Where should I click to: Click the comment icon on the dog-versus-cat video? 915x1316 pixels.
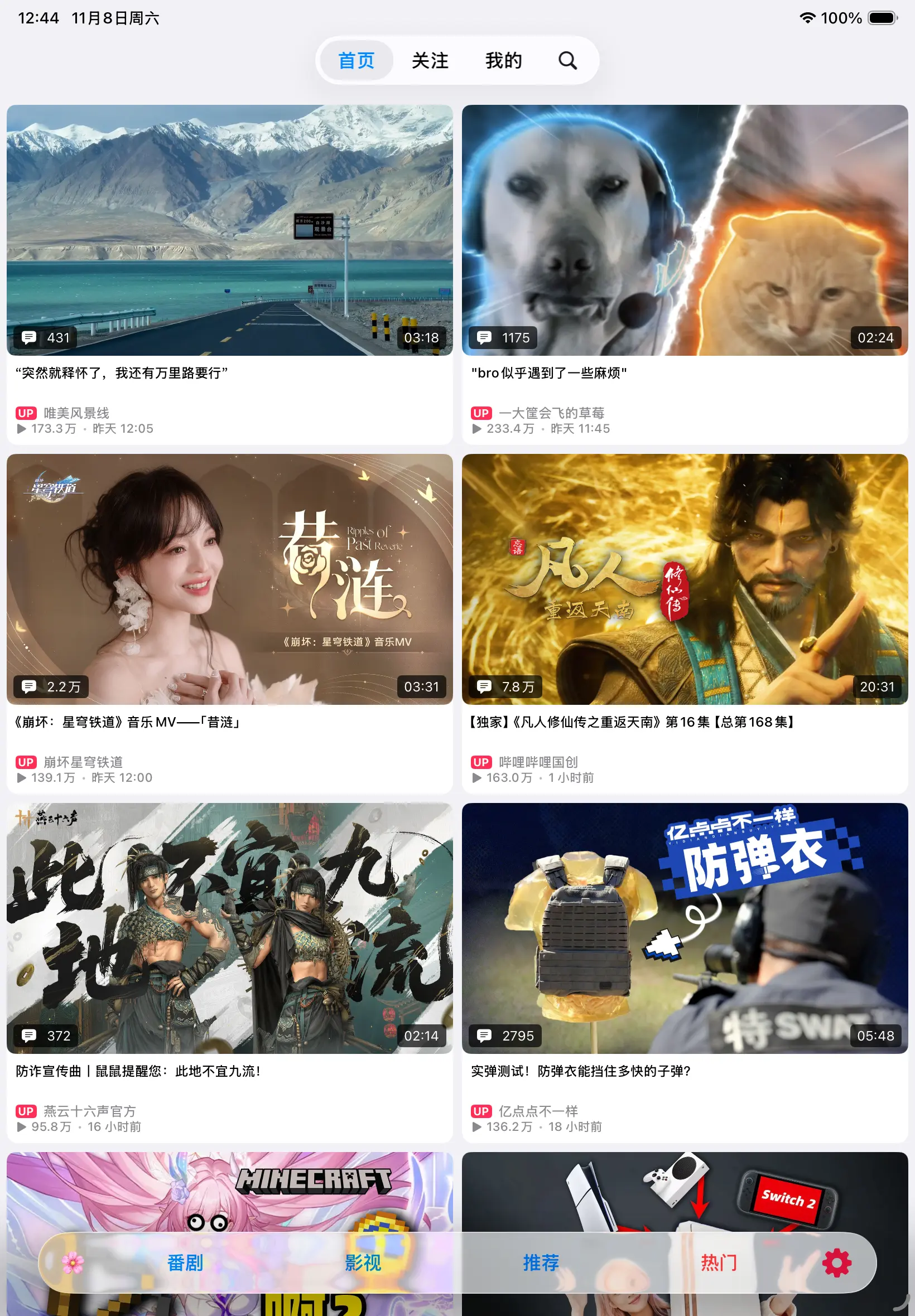coord(485,338)
